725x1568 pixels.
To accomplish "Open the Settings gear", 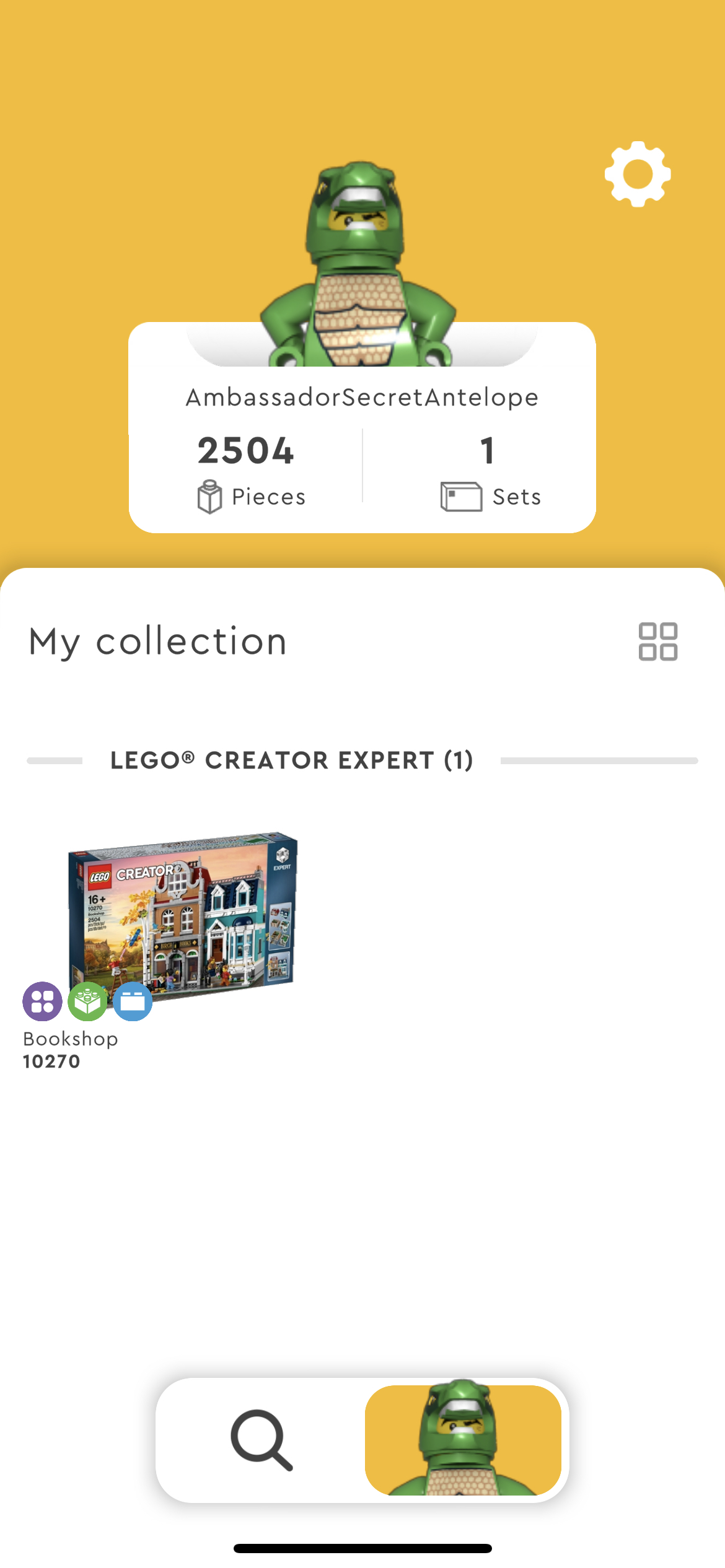I will coord(637,174).
